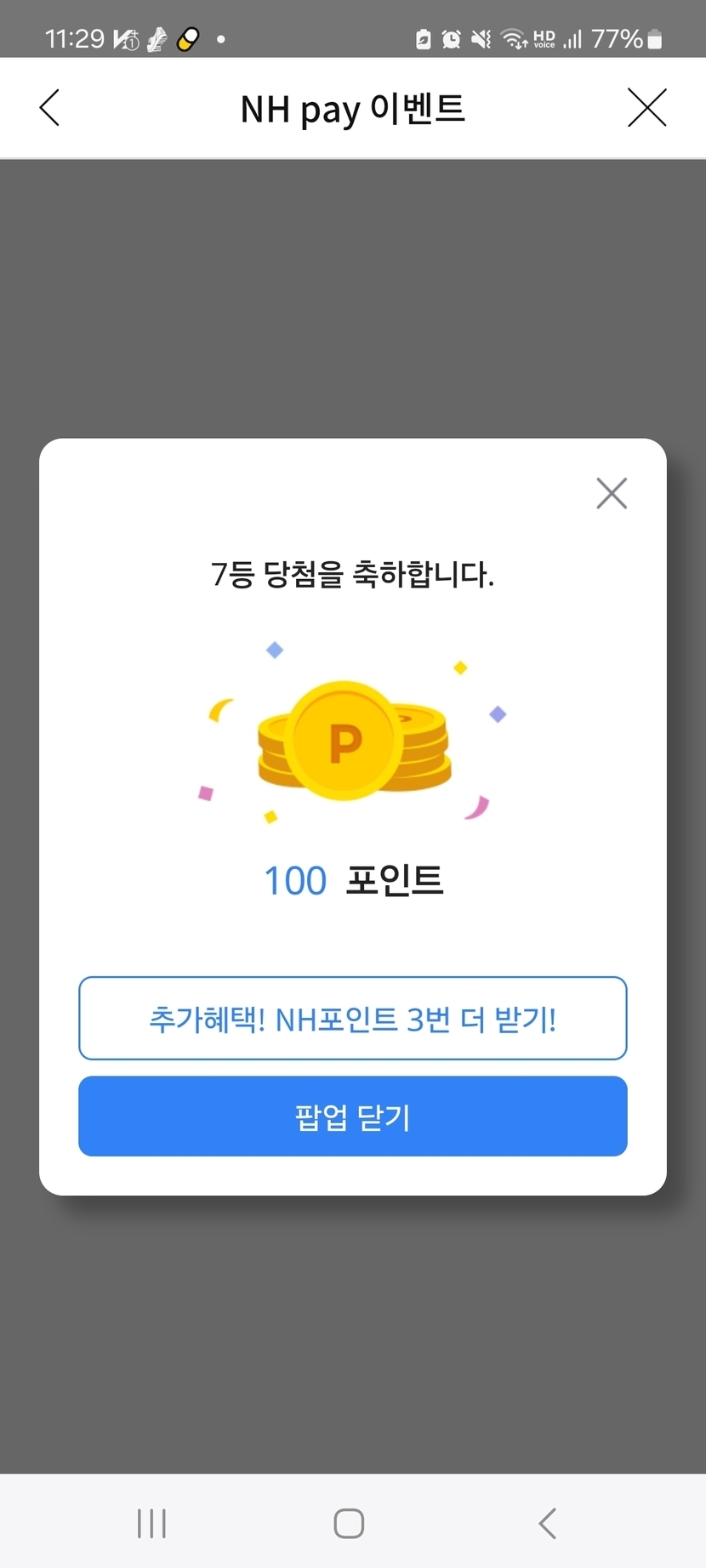Go back using the header arrow
This screenshot has height=1568, width=706.
tap(50, 108)
